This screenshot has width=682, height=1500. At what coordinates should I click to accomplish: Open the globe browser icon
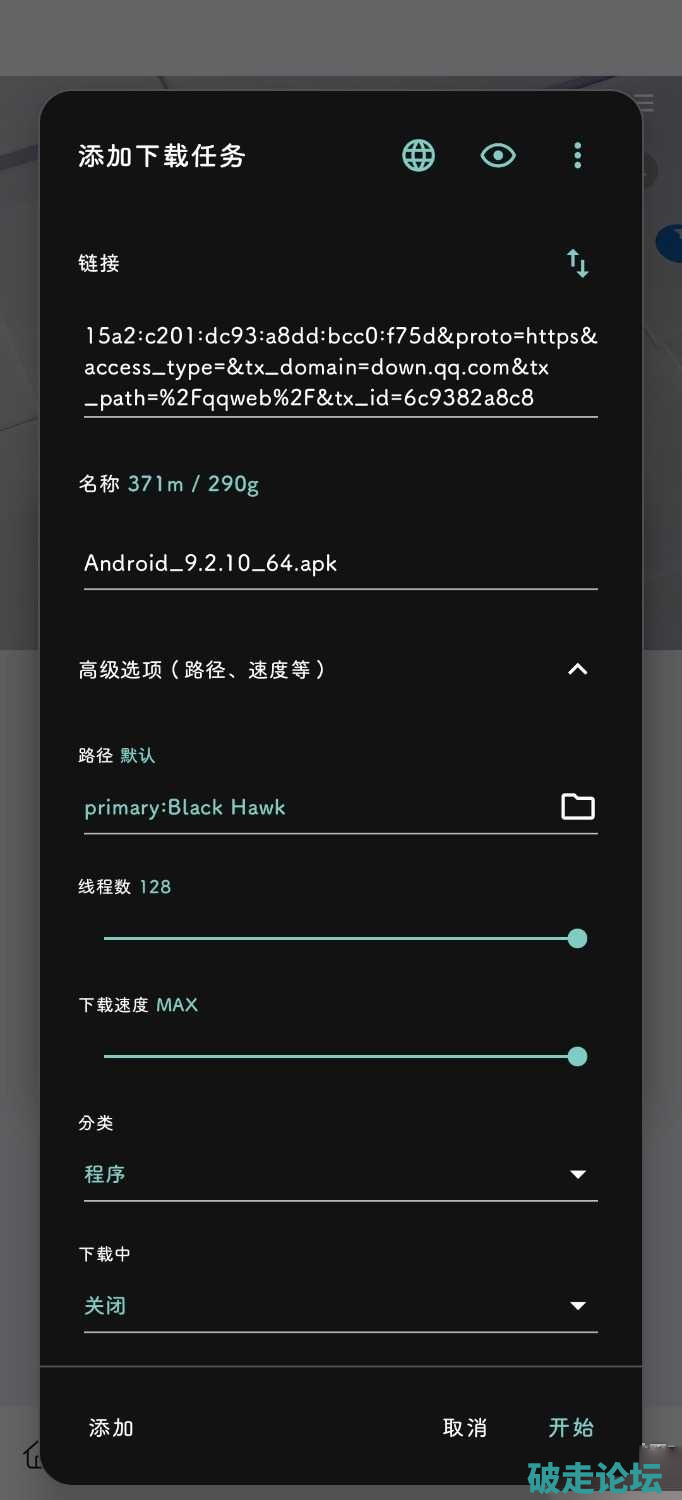point(418,155)
